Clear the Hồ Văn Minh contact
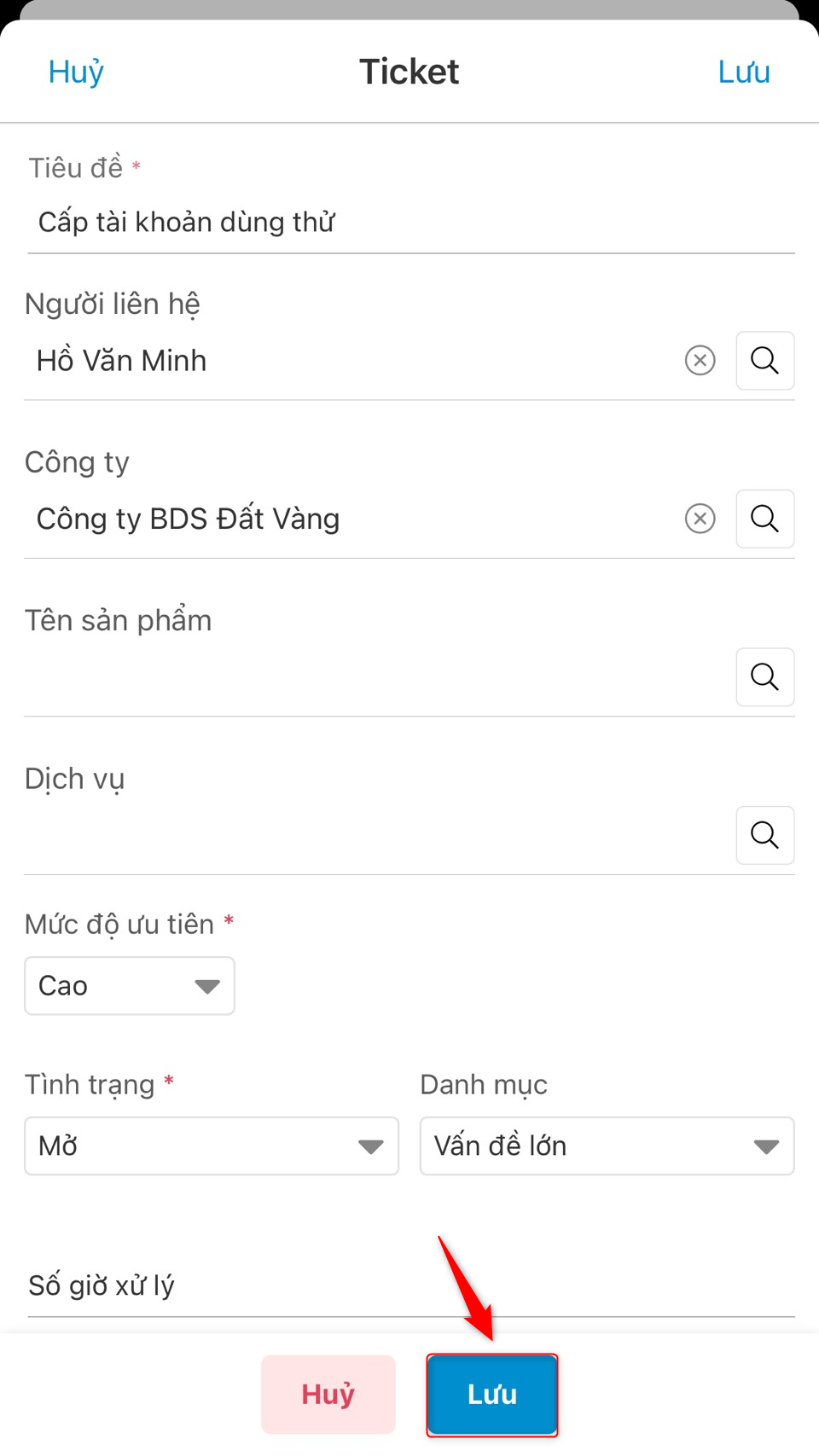 pos(700,361)
